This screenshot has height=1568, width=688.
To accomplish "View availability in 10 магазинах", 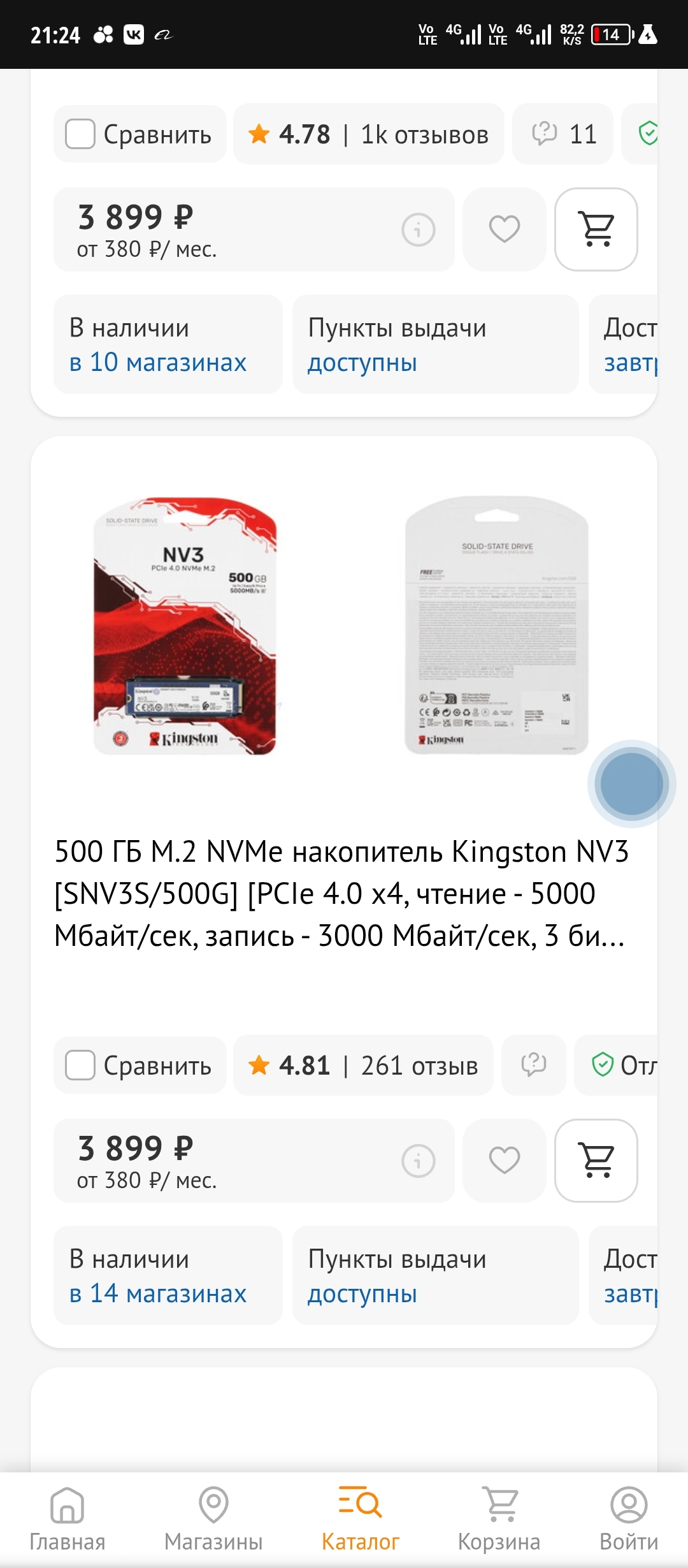I will tap(158, 362).
